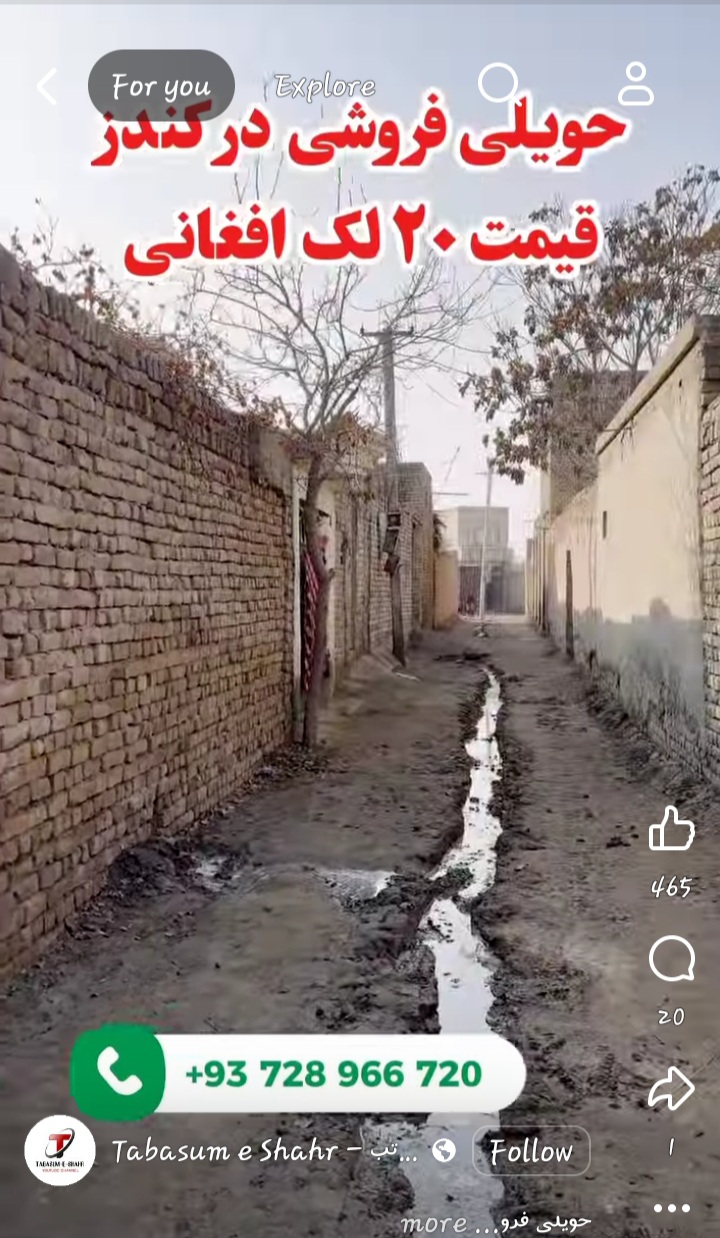Viewport: 720px width, 1238px height.
Task: Like this video with the thumbs up
Action: click(671, 829)
